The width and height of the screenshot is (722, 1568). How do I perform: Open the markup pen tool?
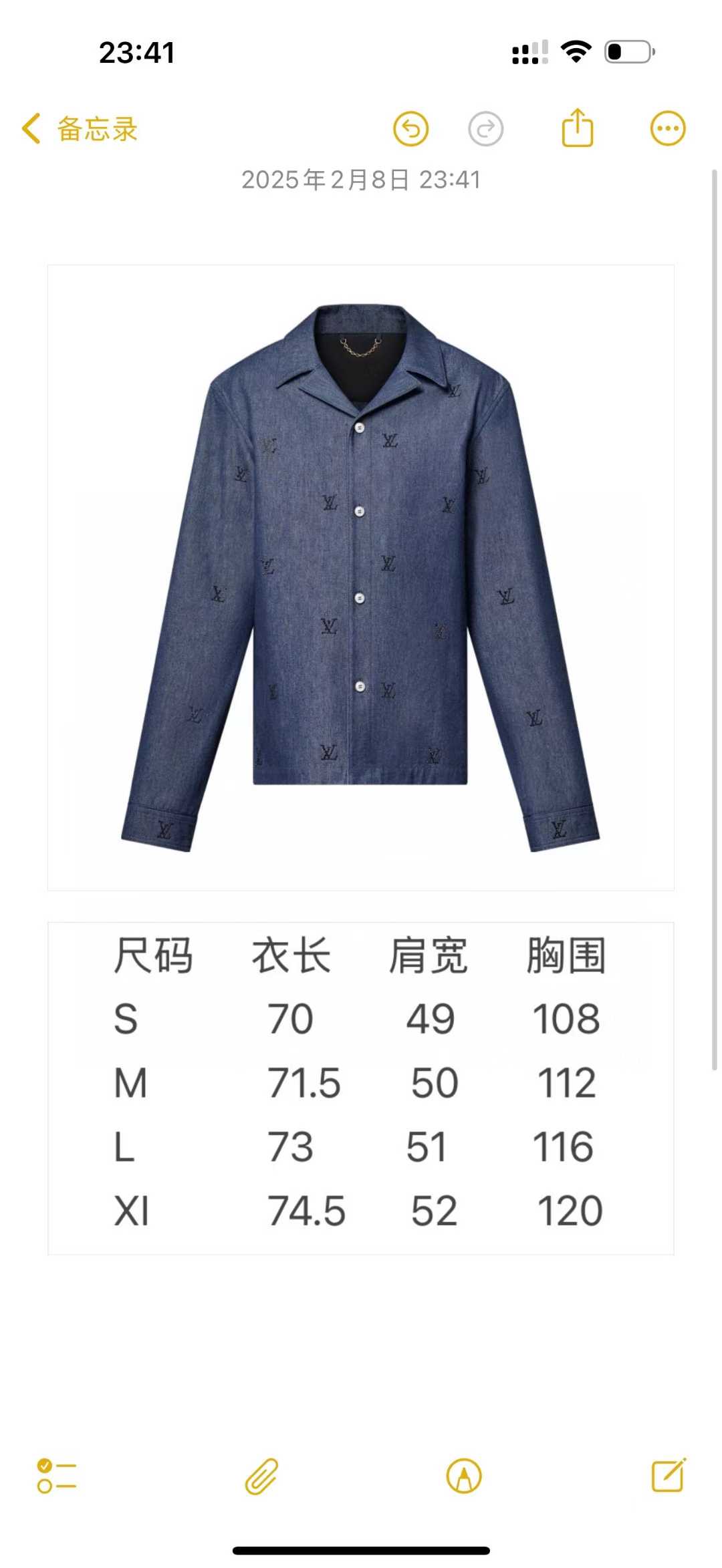pos(464,1475)
